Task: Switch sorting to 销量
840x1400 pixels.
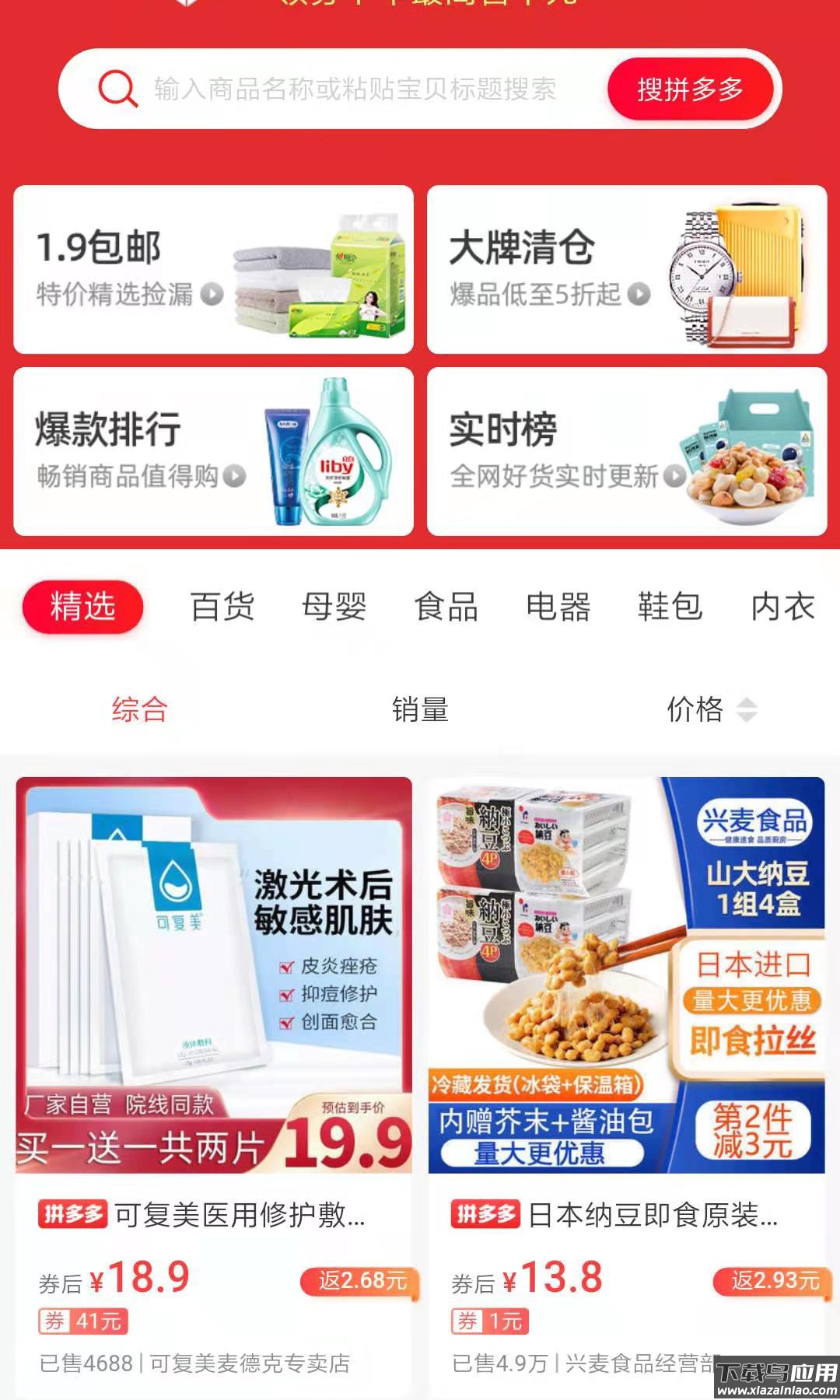Action: pos(420,709)
